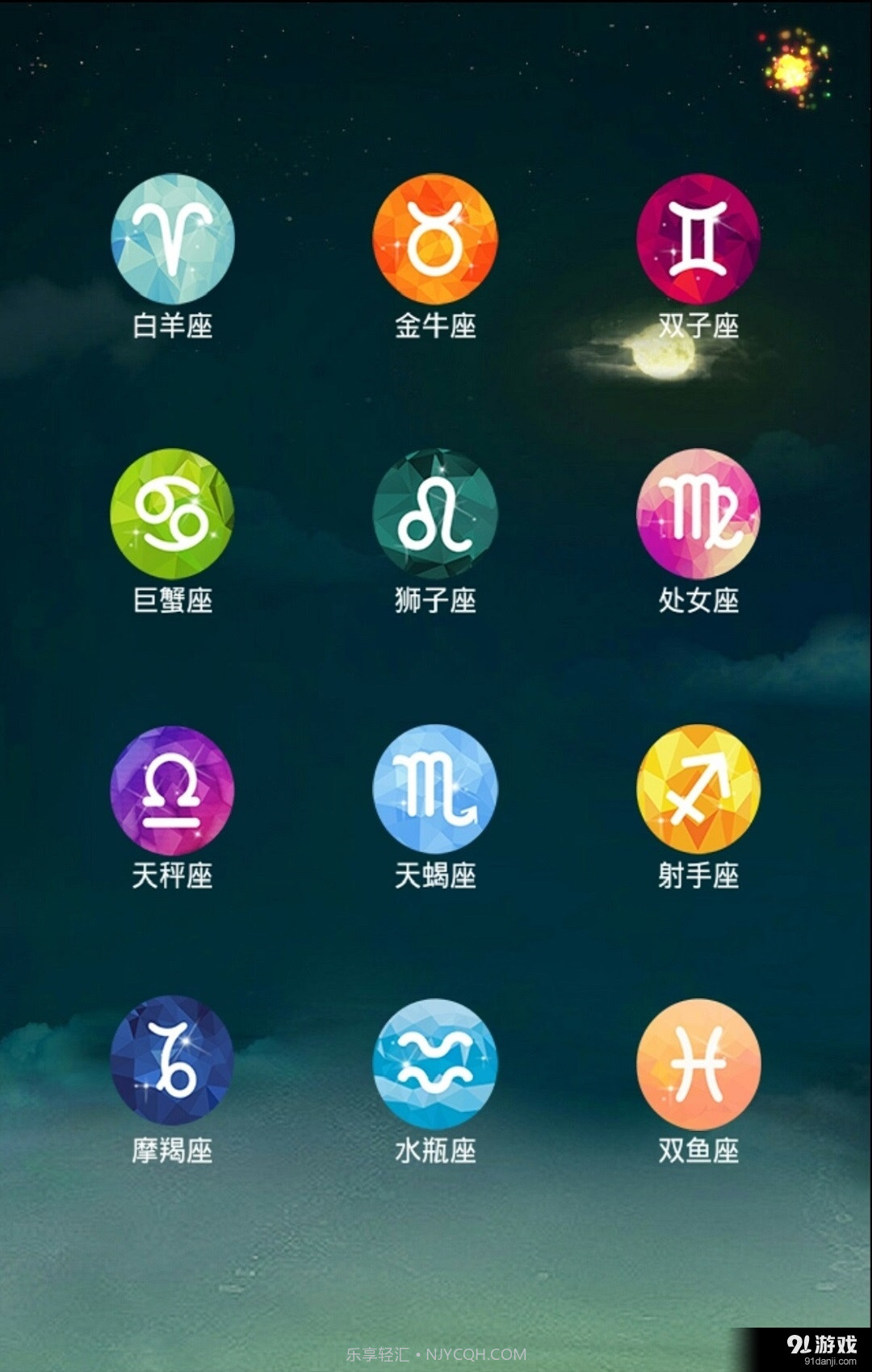Select the 狮子座 label text
Viewport: 872px width, 1372px height.
[x=436, y=599]
